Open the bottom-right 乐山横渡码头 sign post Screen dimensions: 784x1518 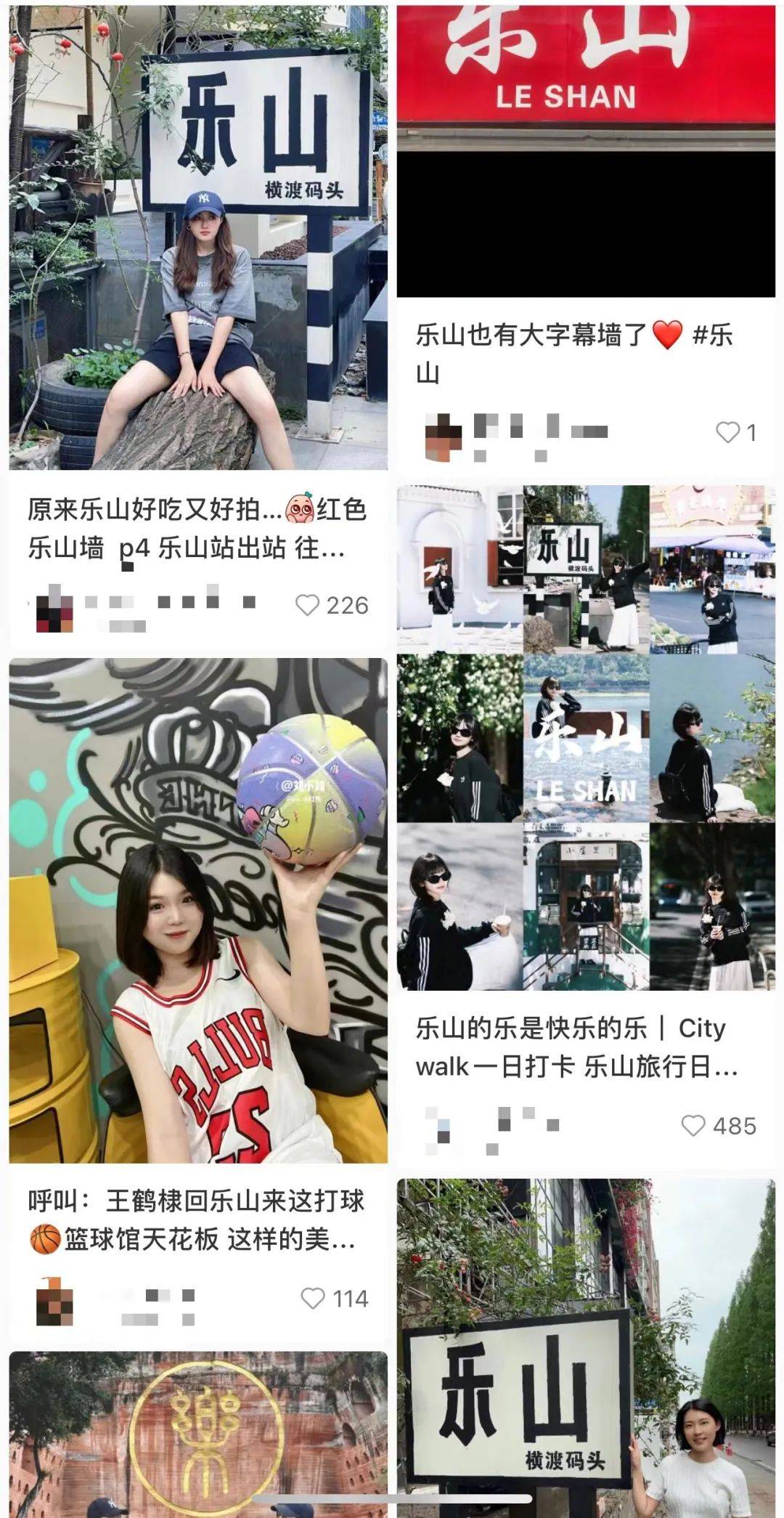(585, 1344)
